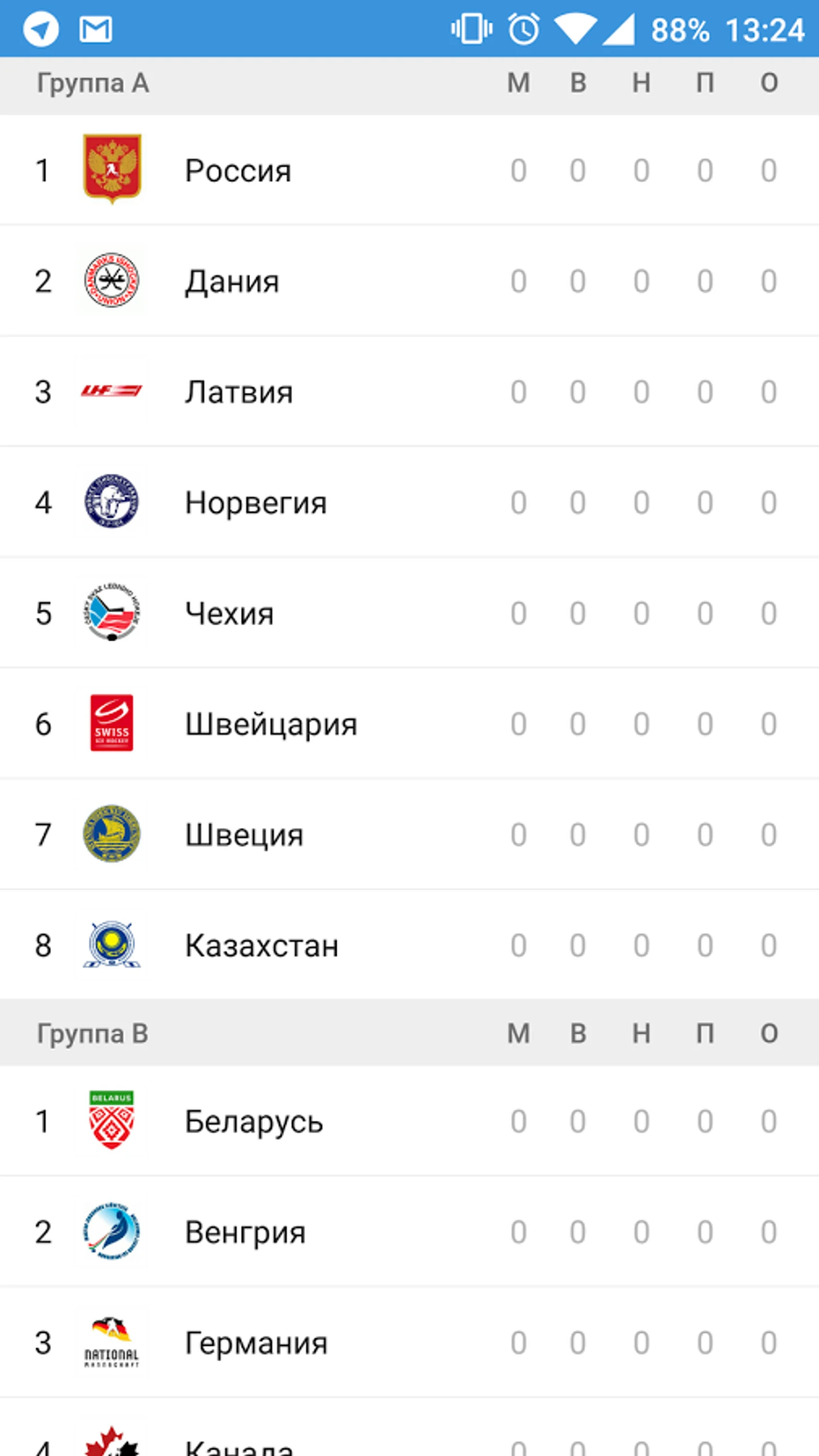
Task: Open Беларусь in Группа B
Action: [254, 1121]
